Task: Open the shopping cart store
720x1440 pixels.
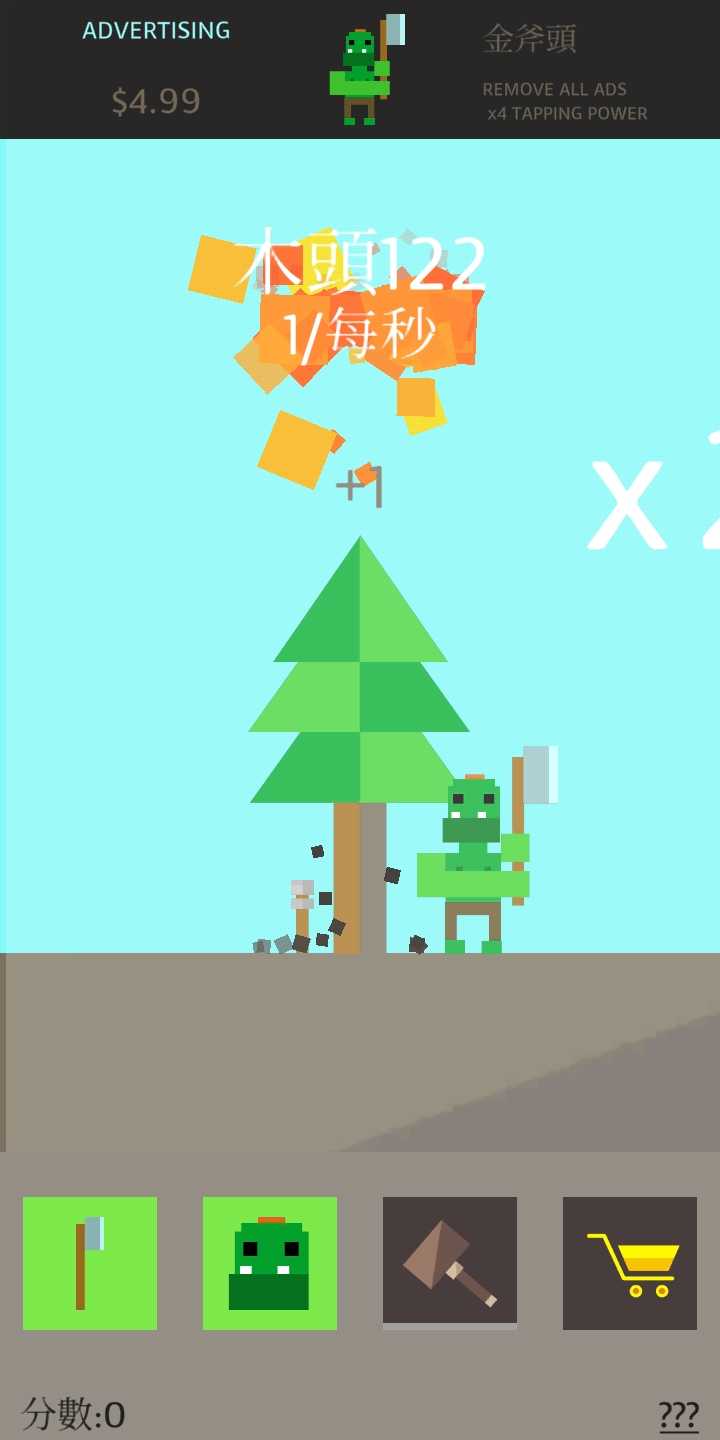Action: pyautogui.click(x=630, y=1263)
